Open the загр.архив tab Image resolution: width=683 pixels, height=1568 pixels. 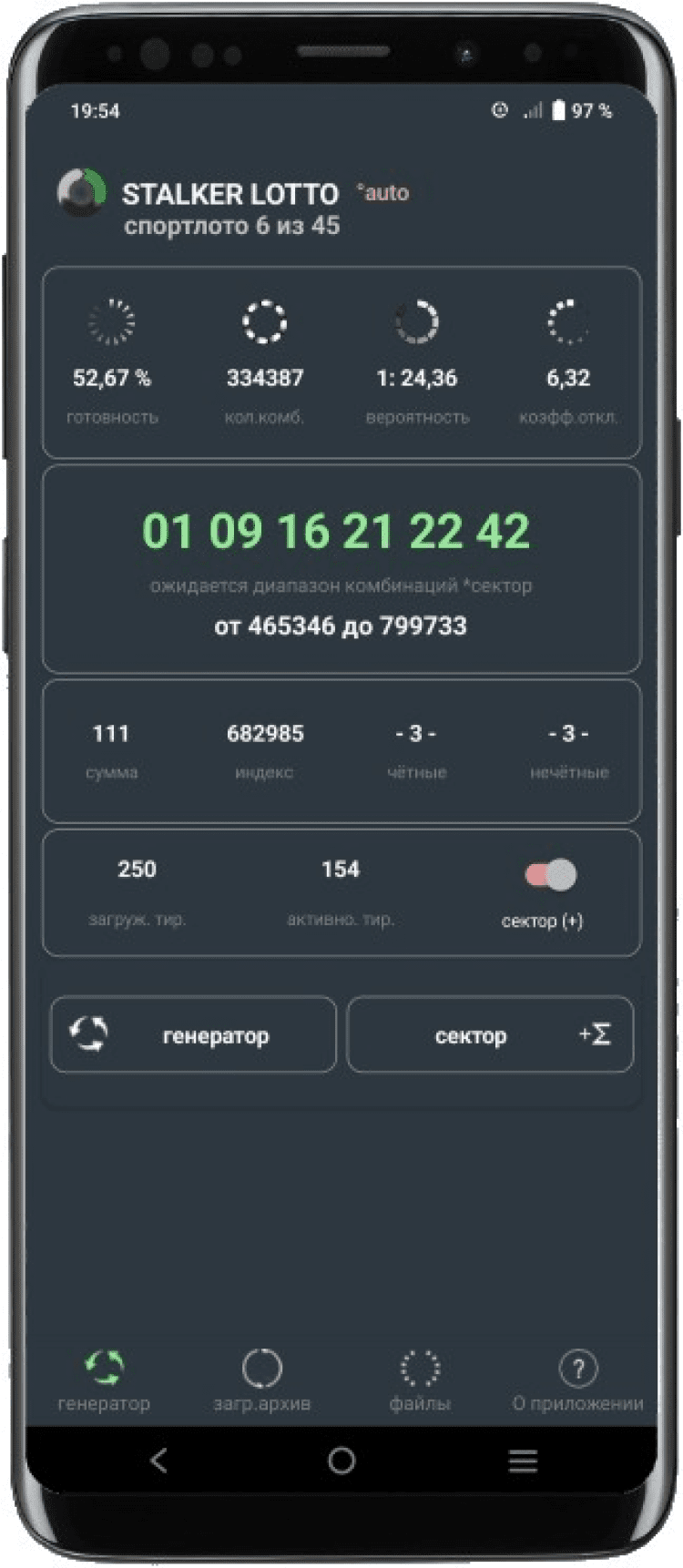(262, 1380)
